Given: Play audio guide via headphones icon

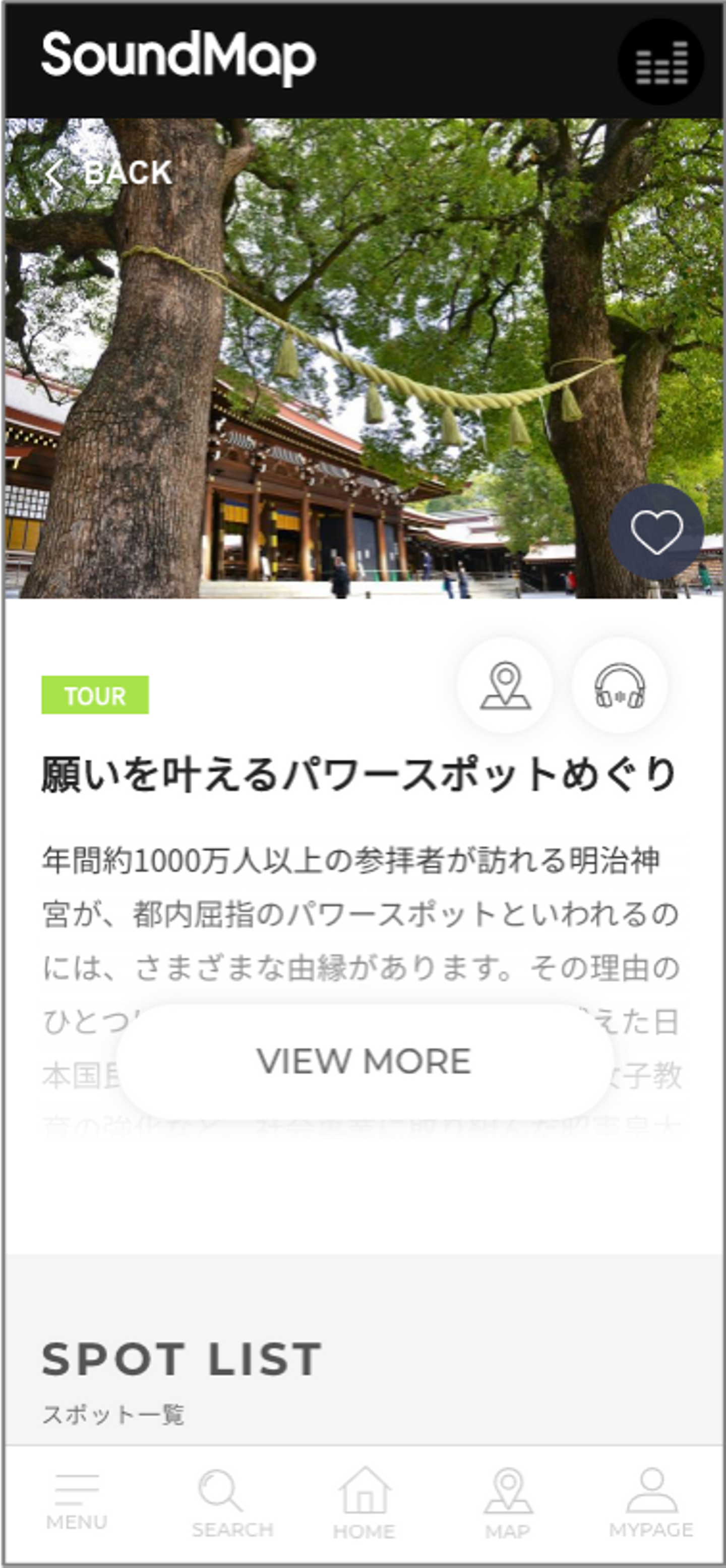Looking at the screenshot, I should pos(620,686).
